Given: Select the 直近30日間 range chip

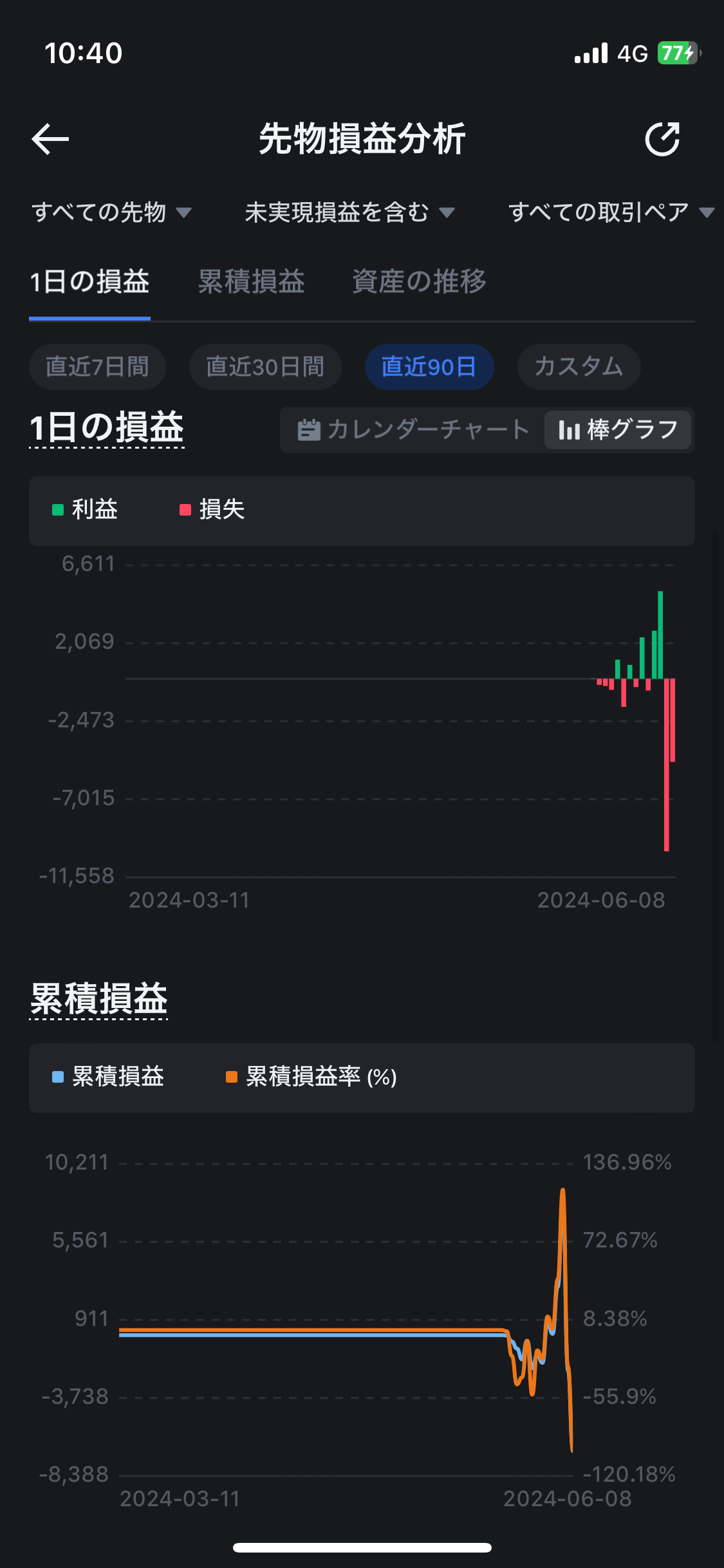Looking at the screenshot, I should tap(265, 367).
